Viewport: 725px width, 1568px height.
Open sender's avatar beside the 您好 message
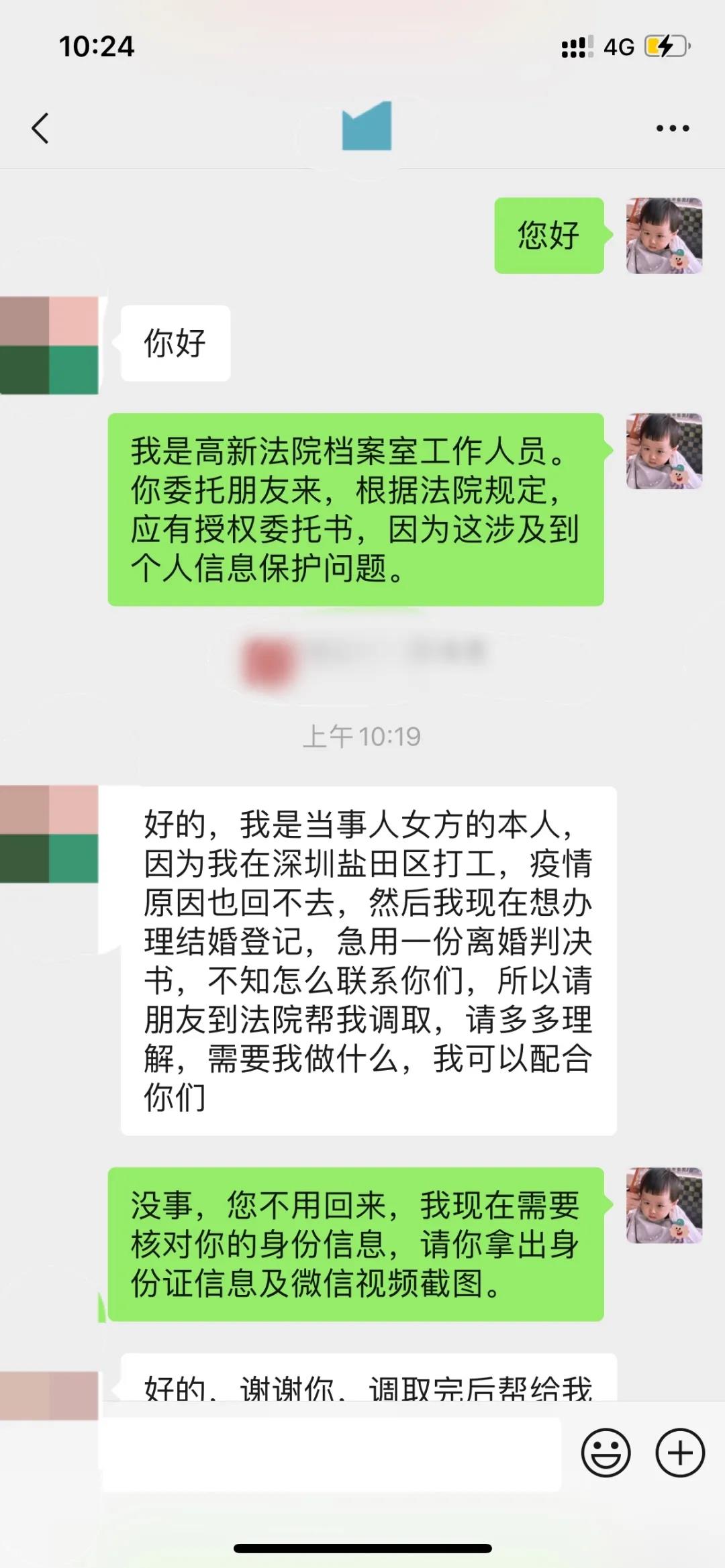click(664, 236)
